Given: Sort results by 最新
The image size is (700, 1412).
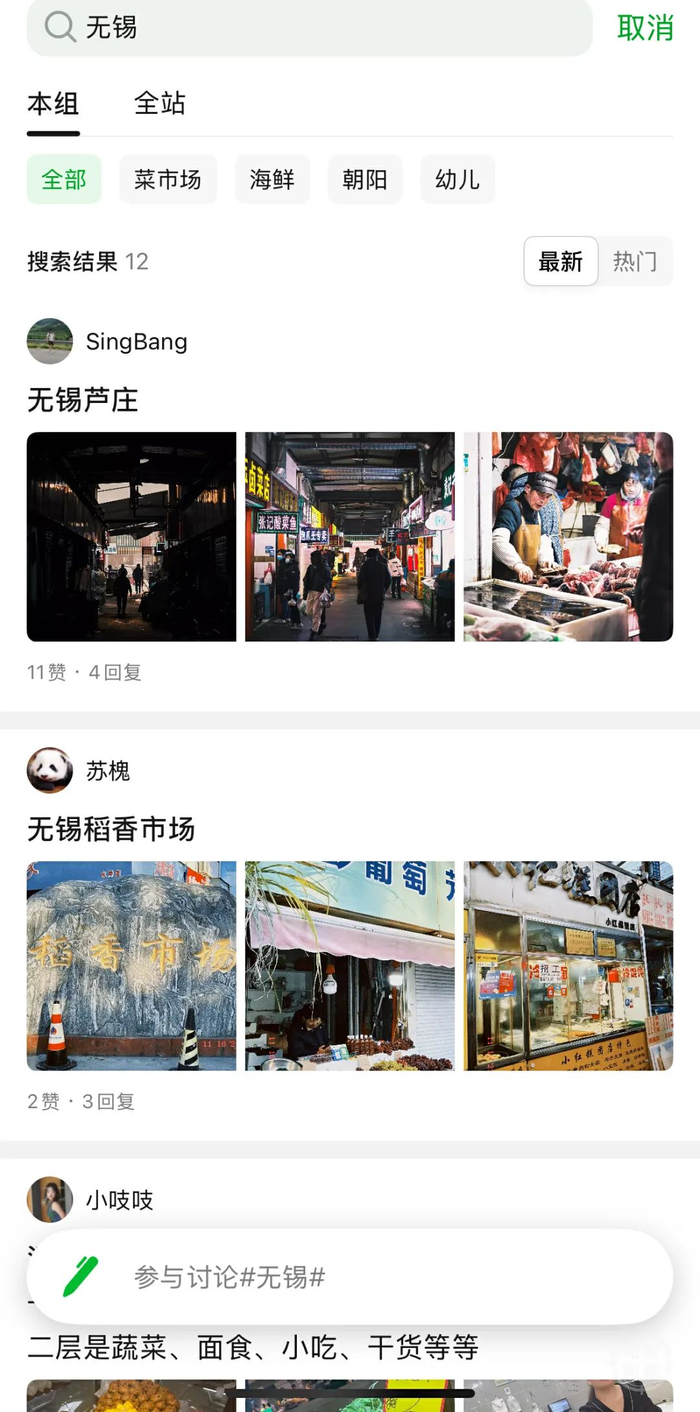Looking at the screenshot, I should pyautogui.click(x=560, y=262).
